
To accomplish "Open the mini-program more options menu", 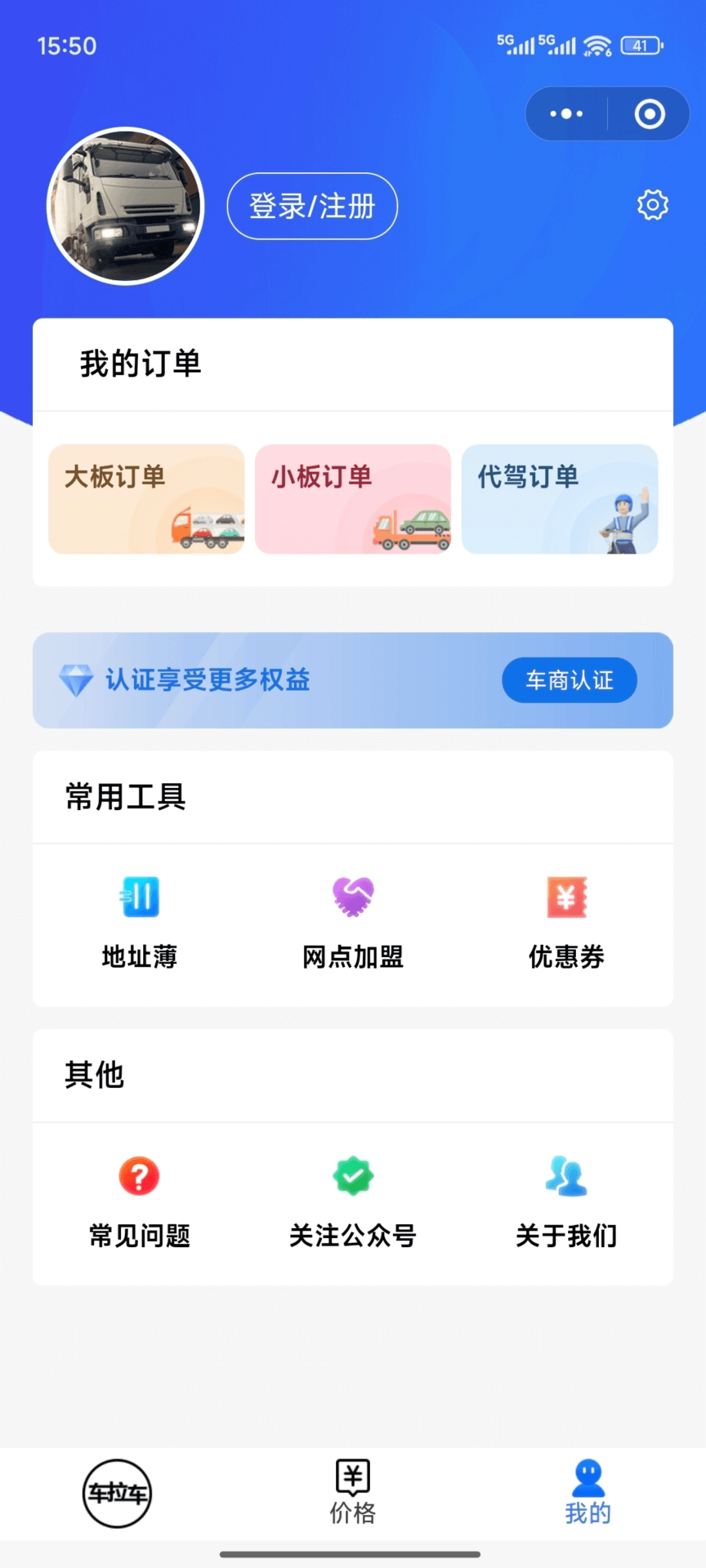I will [566, 114].
